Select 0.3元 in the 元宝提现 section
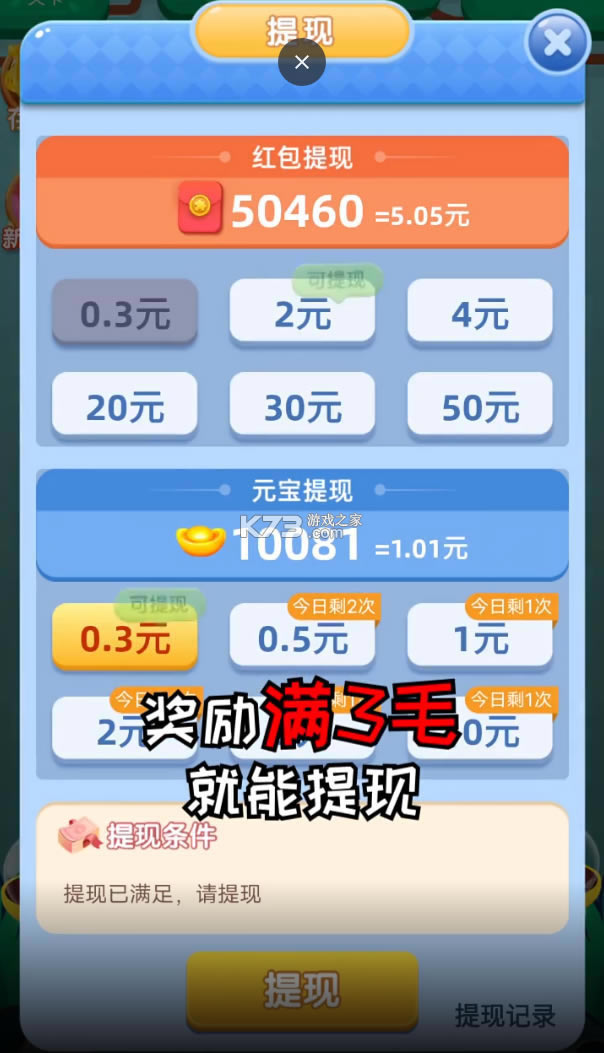Image resolution: width=604 pixels, height=1053 pixels. pos(125,638)
